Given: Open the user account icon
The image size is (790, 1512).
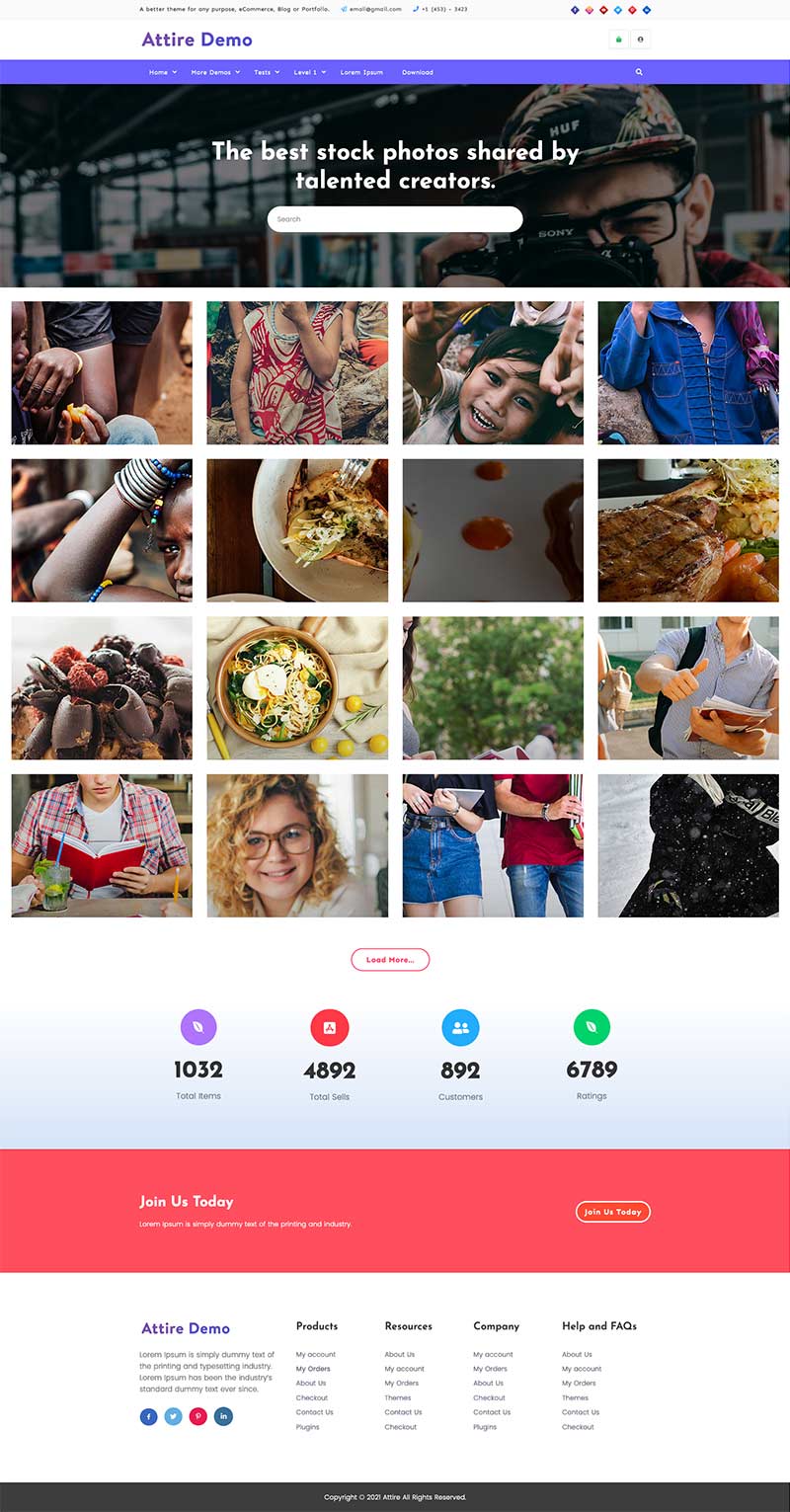Looking at the screenshot, I should click(x=641, y=40).
